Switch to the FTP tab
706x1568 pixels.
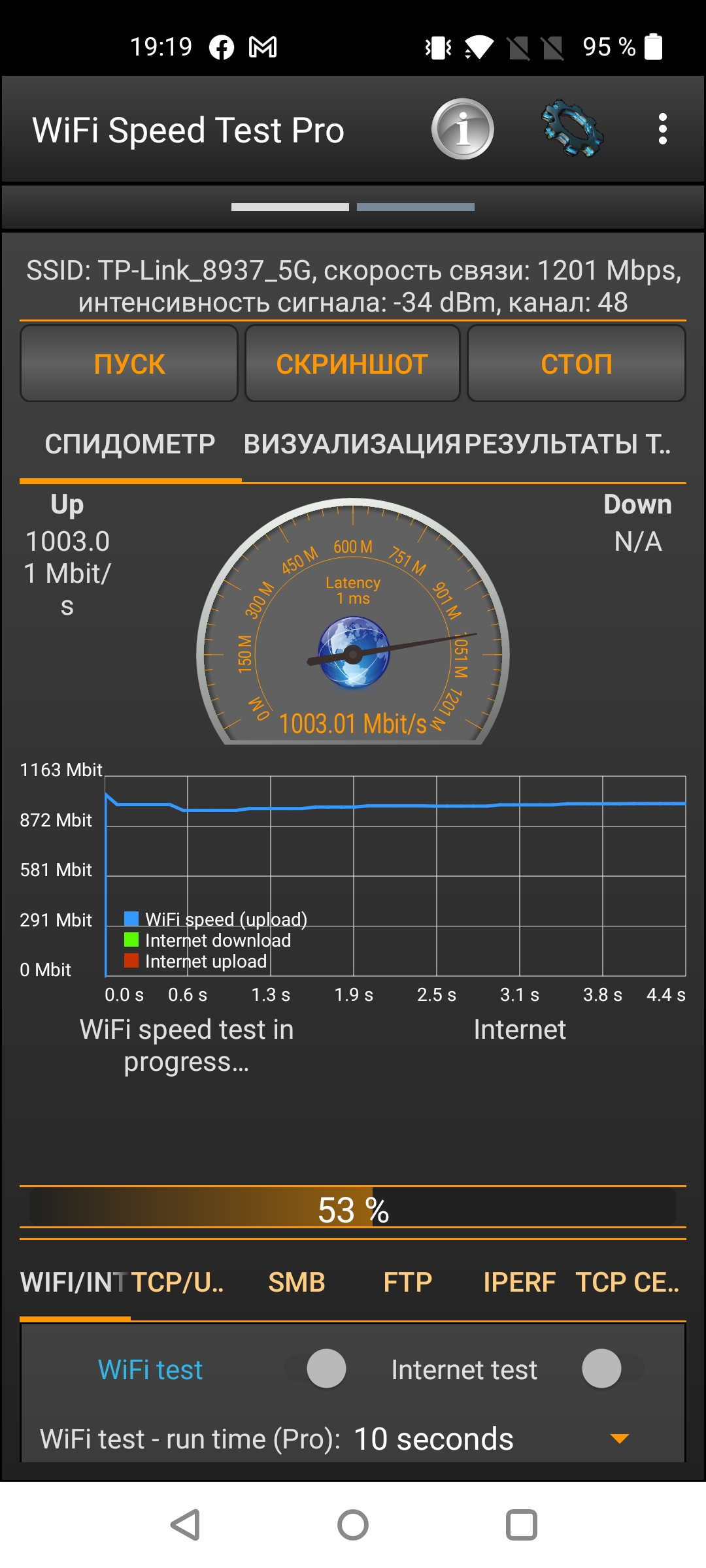[407, 1282]
